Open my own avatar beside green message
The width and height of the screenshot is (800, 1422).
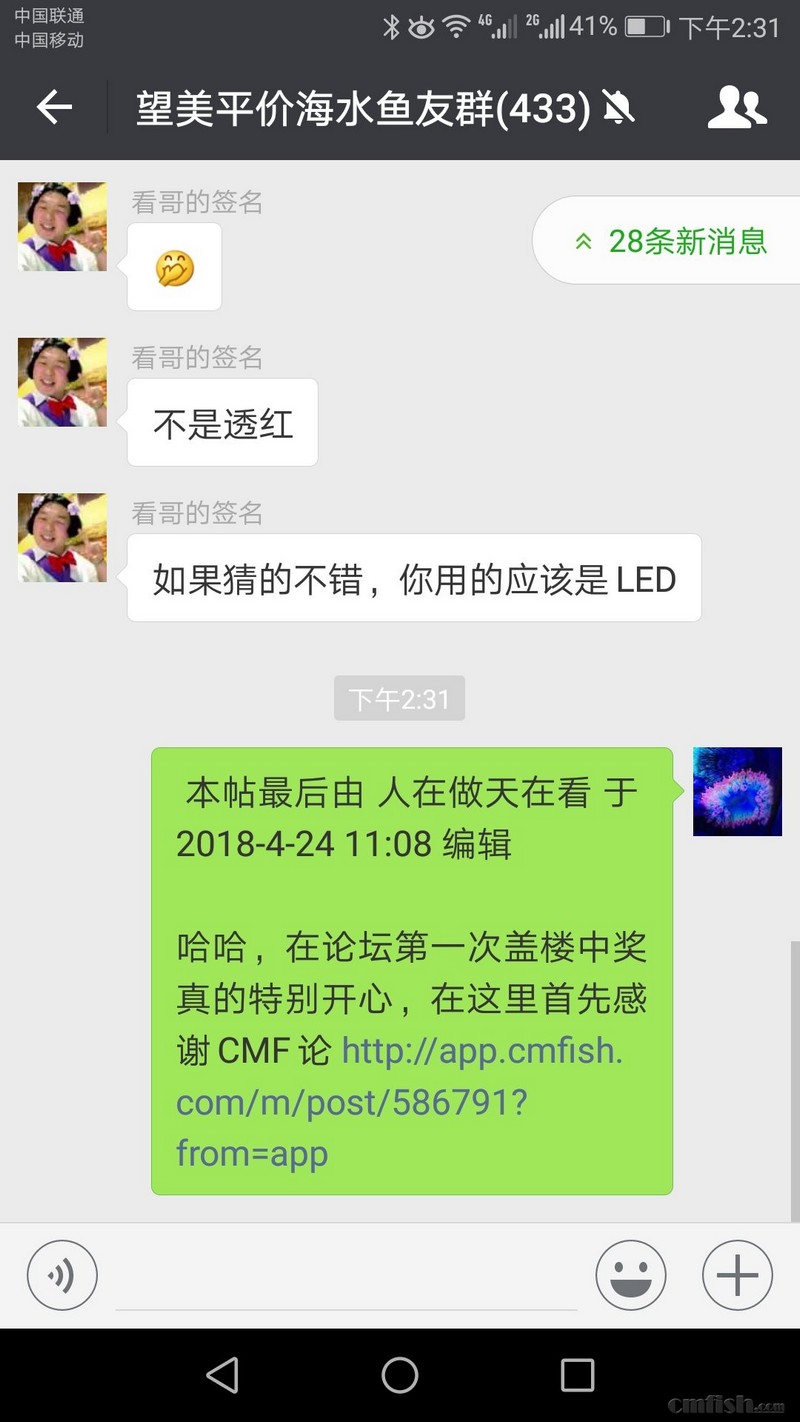pos(737,791)
